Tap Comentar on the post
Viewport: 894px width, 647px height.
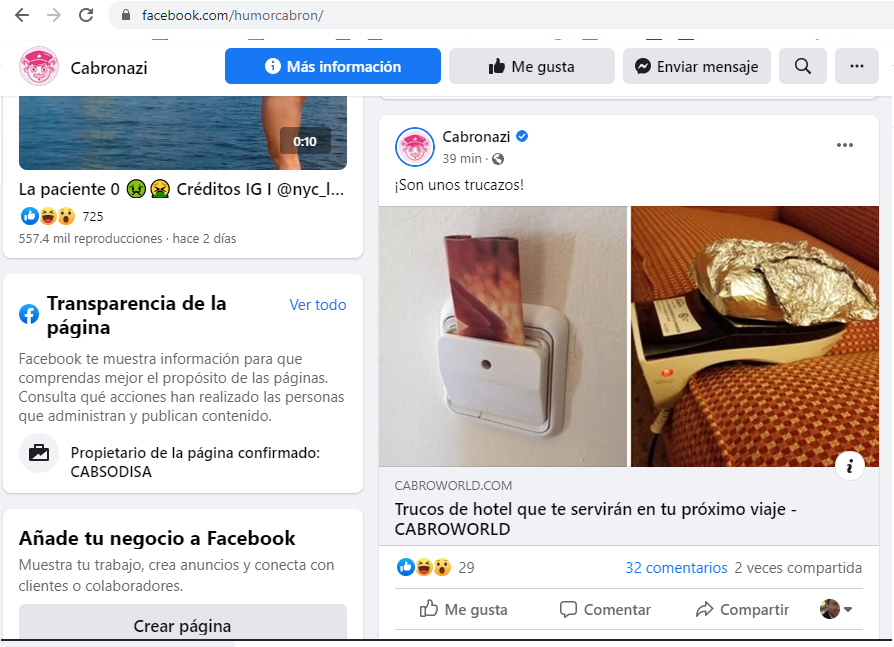click(605, 609)
